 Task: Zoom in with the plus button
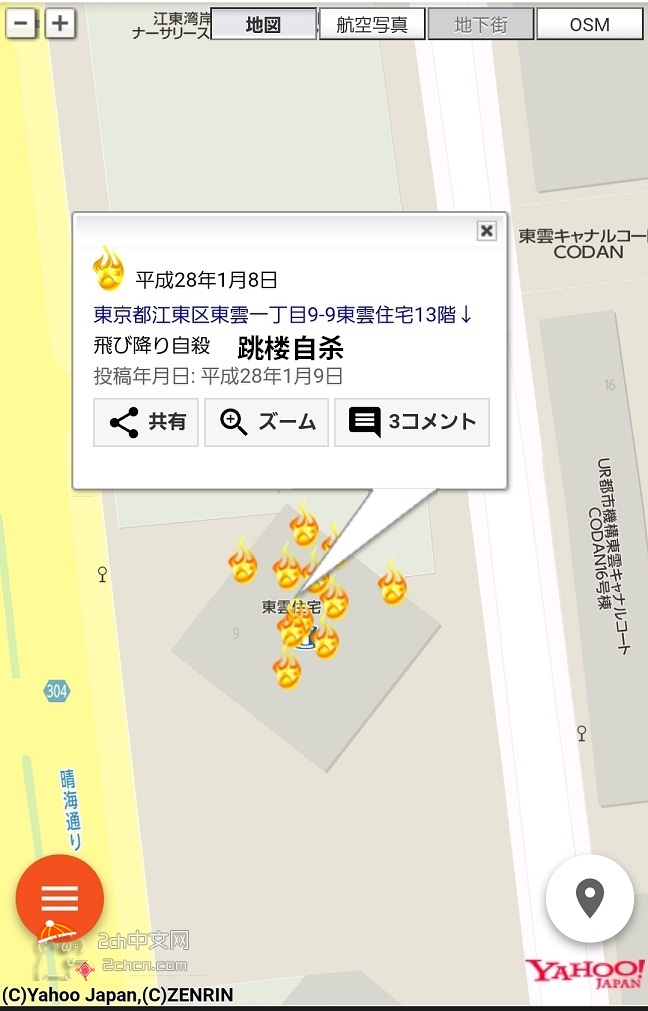pos(60,23)
